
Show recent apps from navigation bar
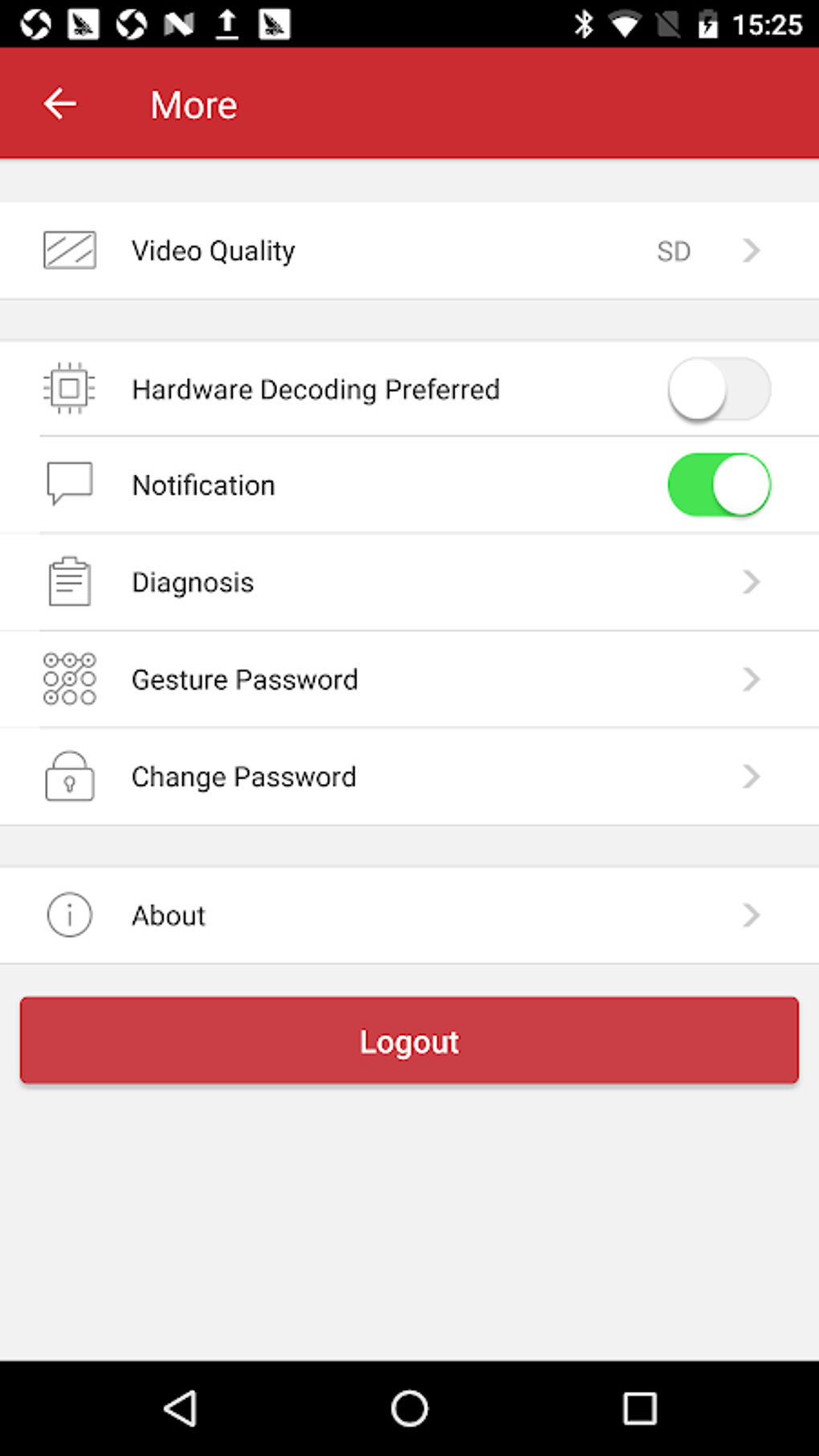point(639,1408)
